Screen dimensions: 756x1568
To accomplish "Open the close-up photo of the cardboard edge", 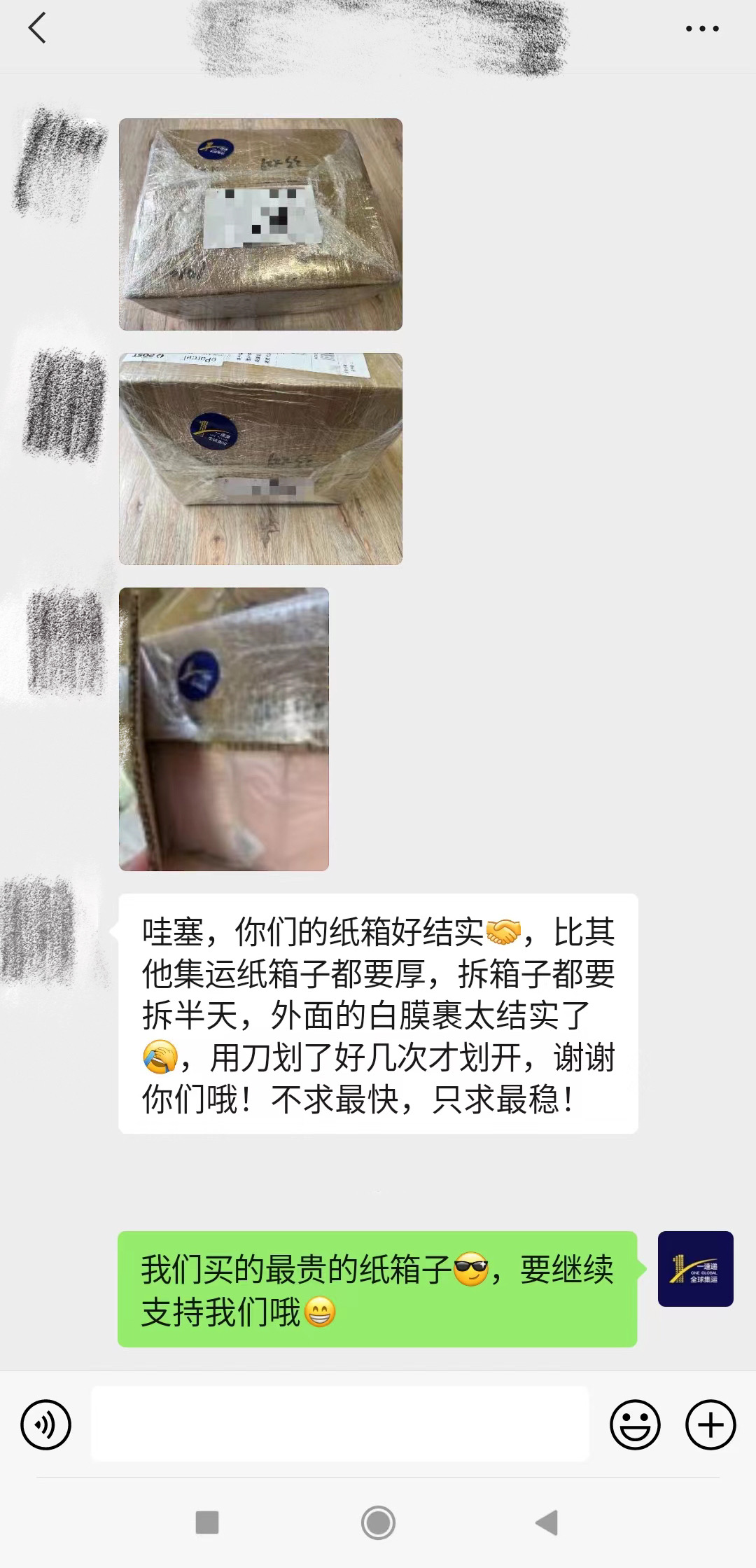I will pyautogui.click(x=224, y=729).
